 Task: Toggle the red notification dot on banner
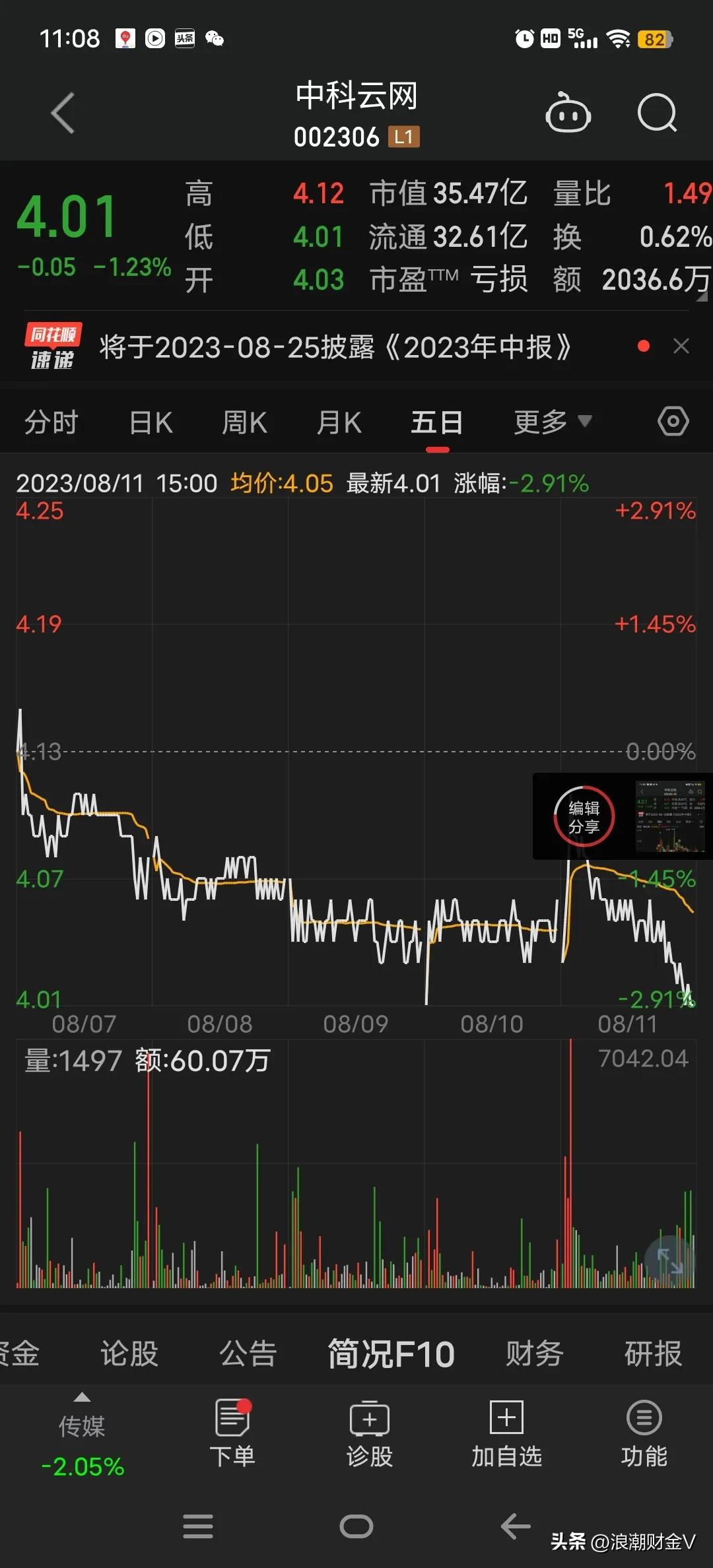[643, 346]
